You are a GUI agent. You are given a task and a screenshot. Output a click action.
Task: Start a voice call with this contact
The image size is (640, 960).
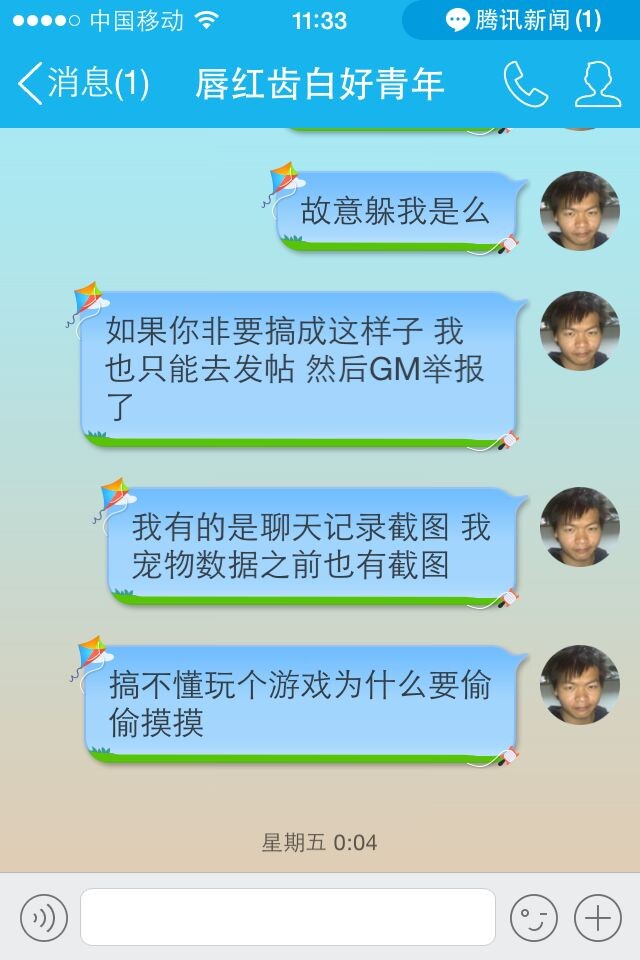click(524, 84)
